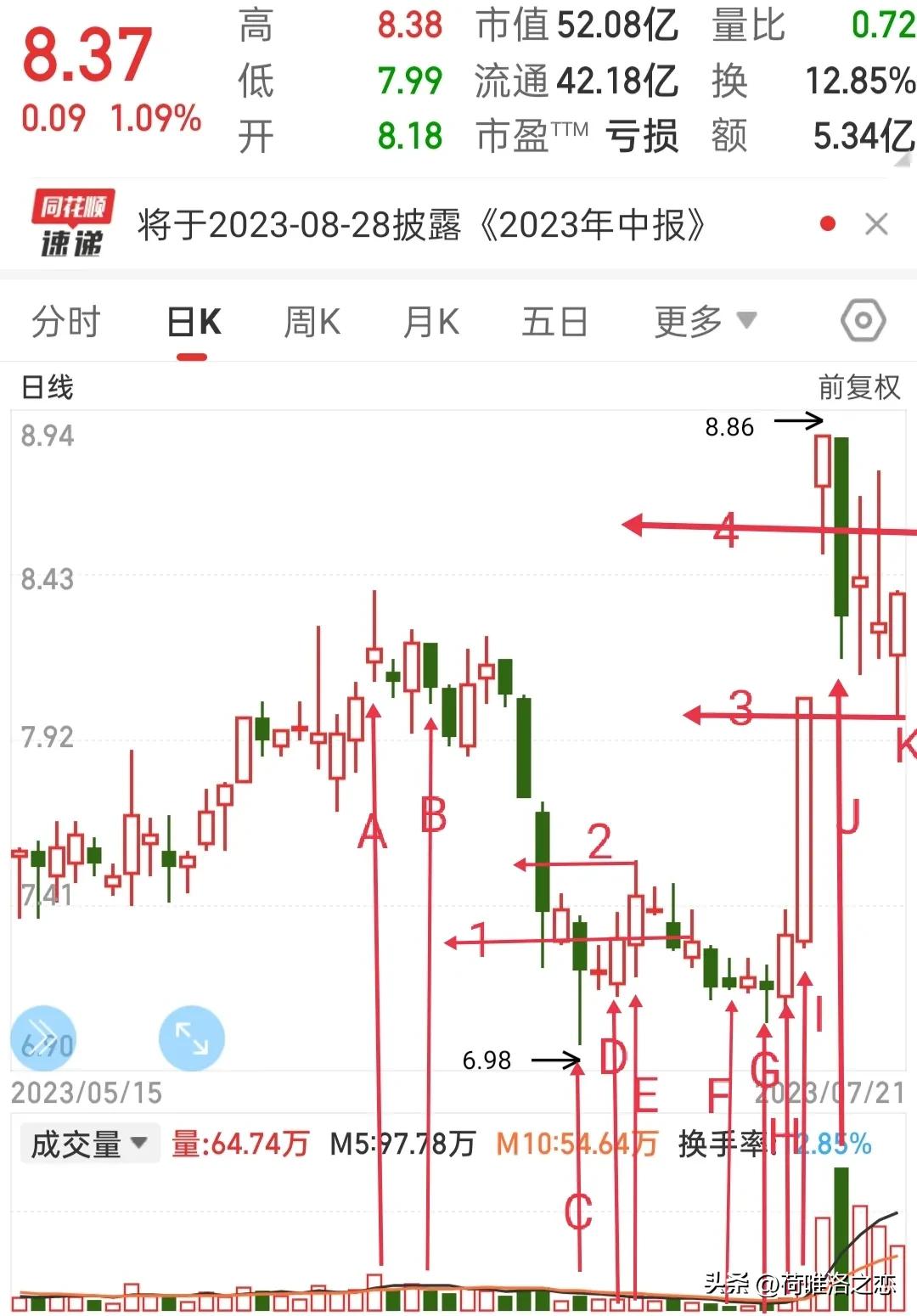Click the red underline indicator under 日K

coord(191,358)
